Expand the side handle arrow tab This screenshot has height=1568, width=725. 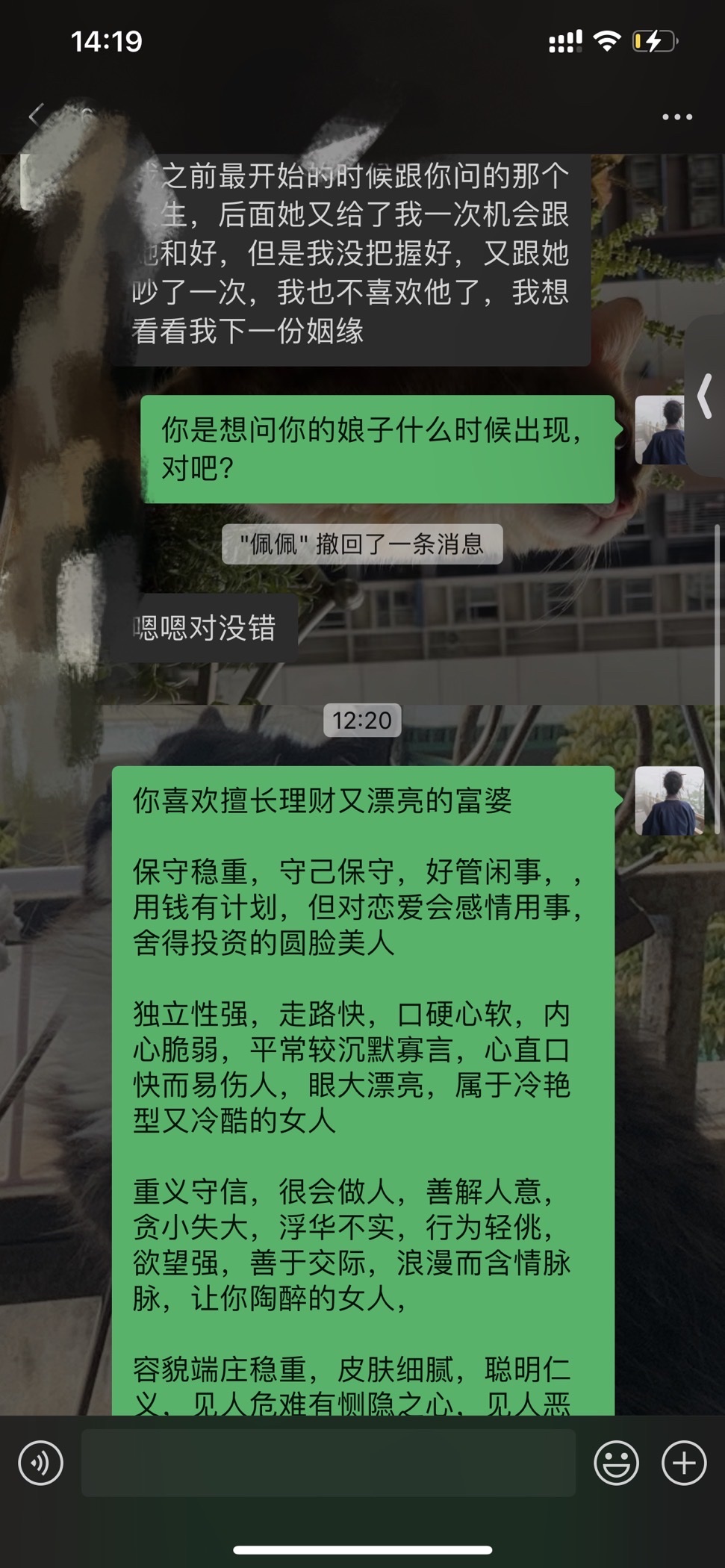[x=705, y=396]
